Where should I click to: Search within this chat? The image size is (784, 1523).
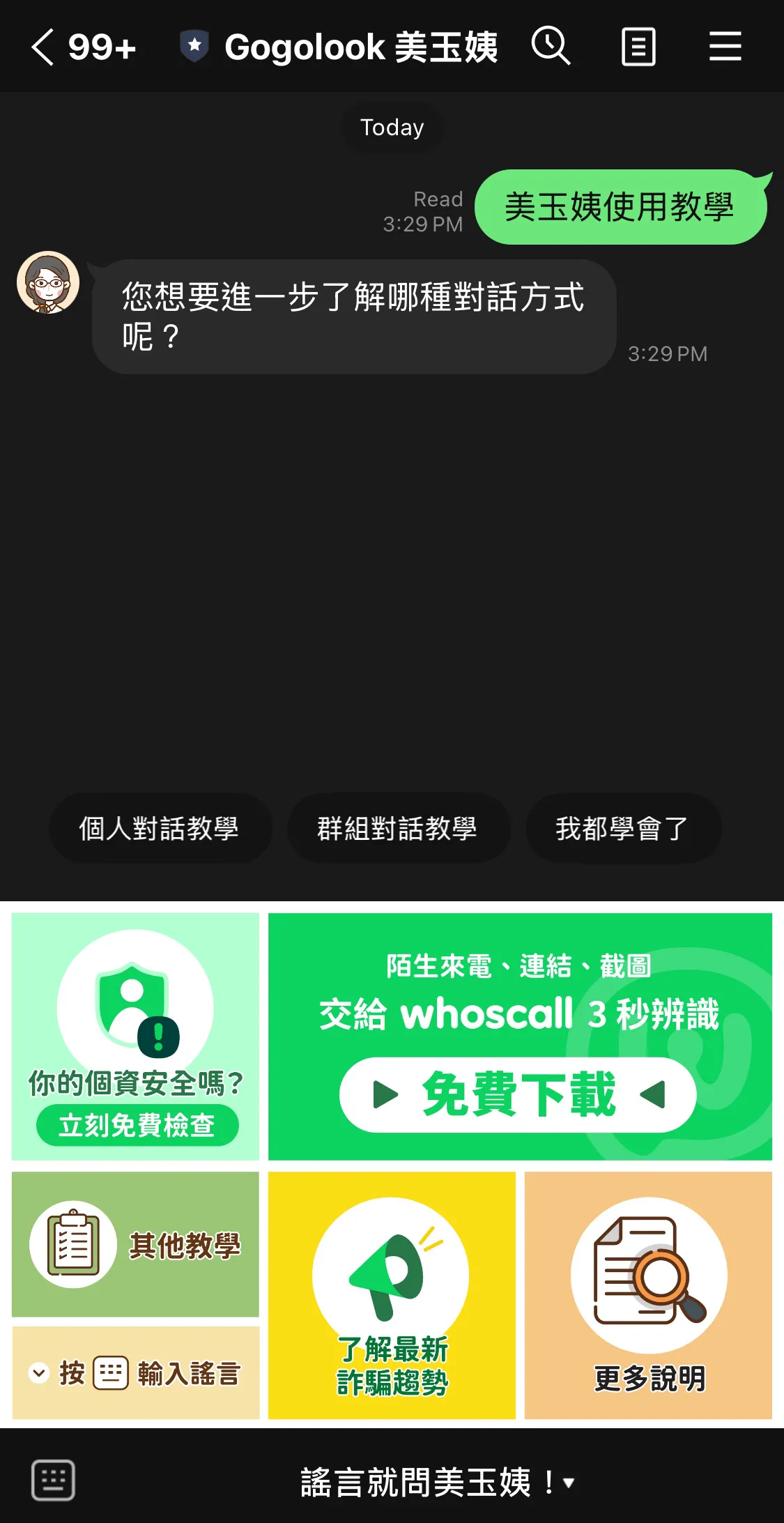click(x=551, y=47)
